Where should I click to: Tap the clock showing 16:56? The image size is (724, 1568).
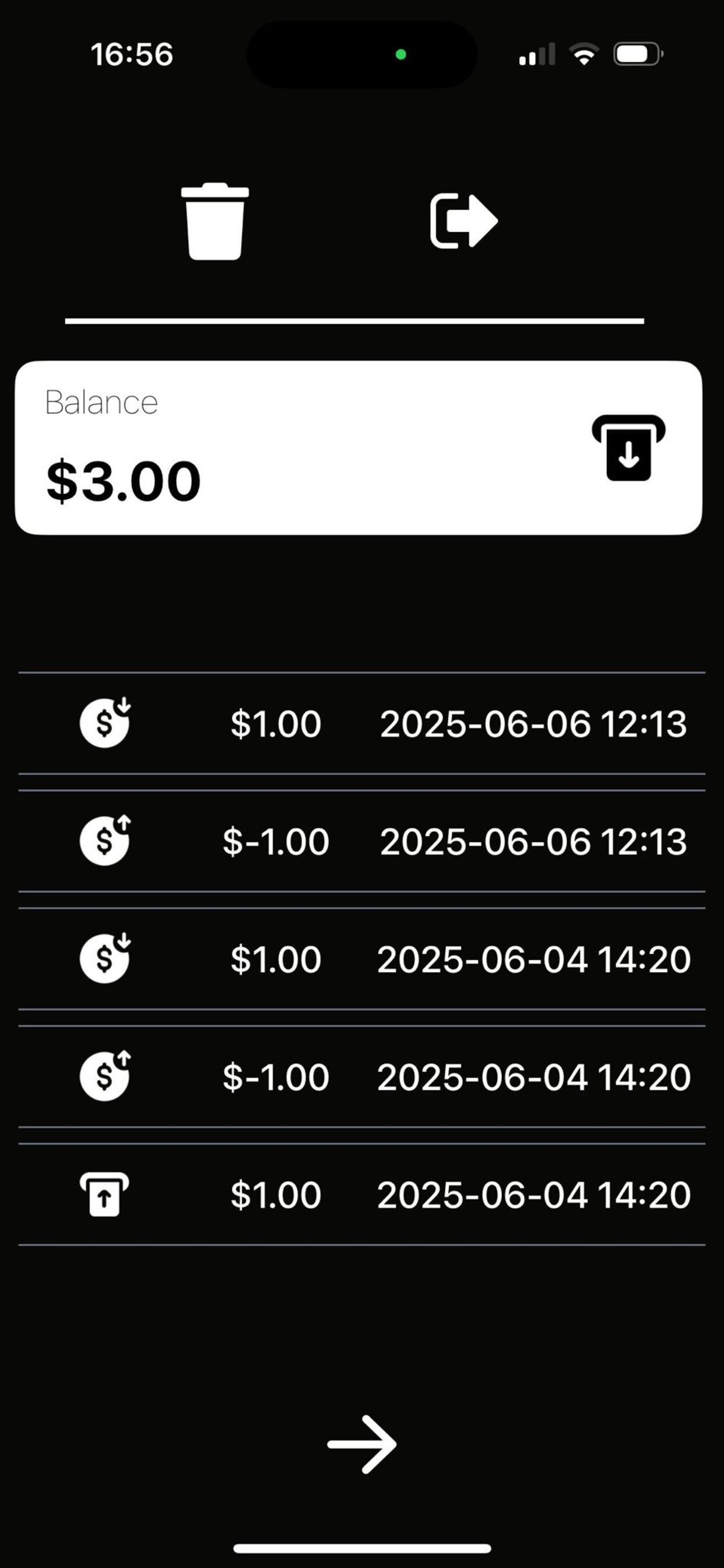click(131, 54)
